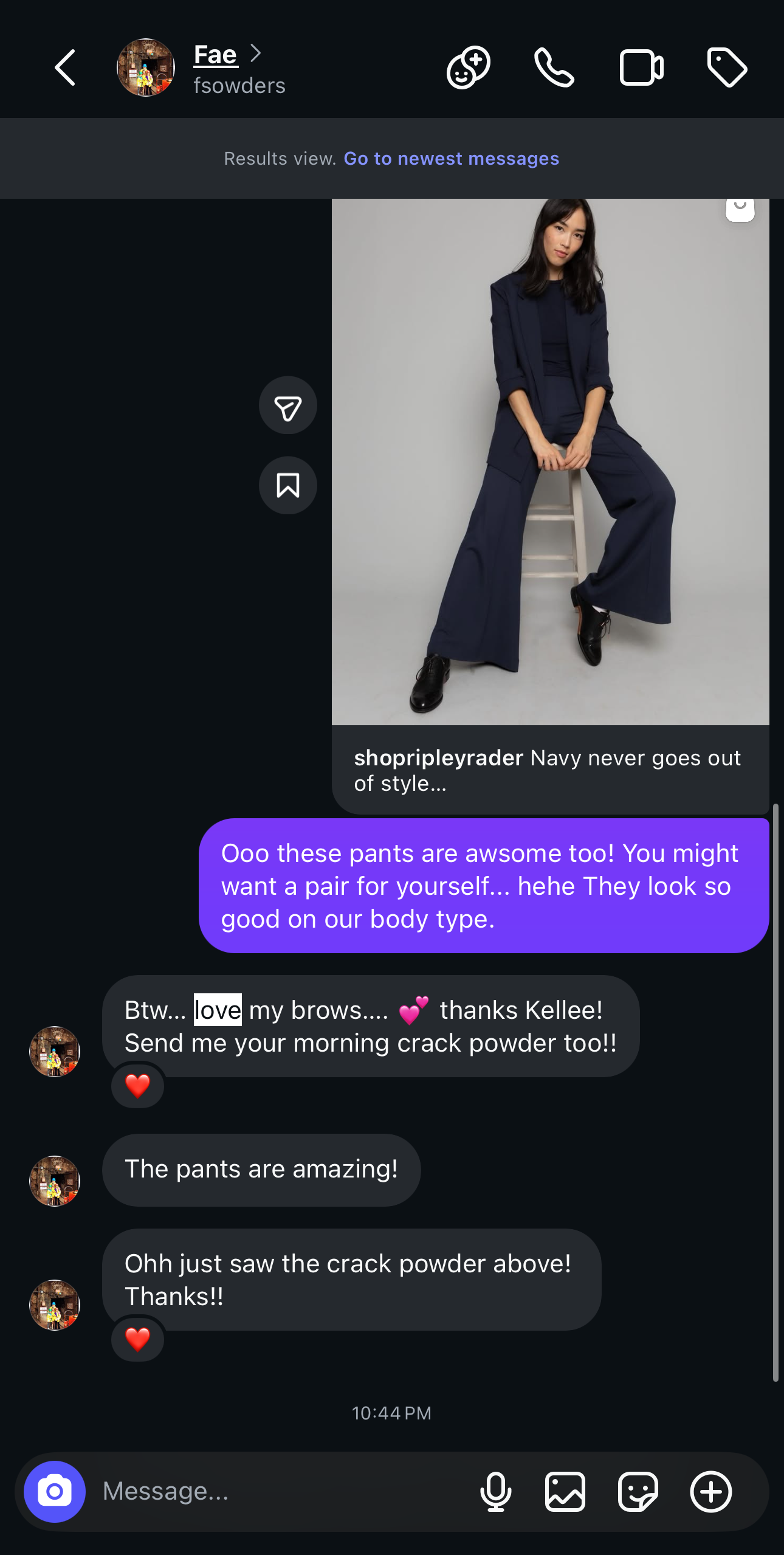Record a voice message
This screenshot has width=784, height=1555.
496,1491
